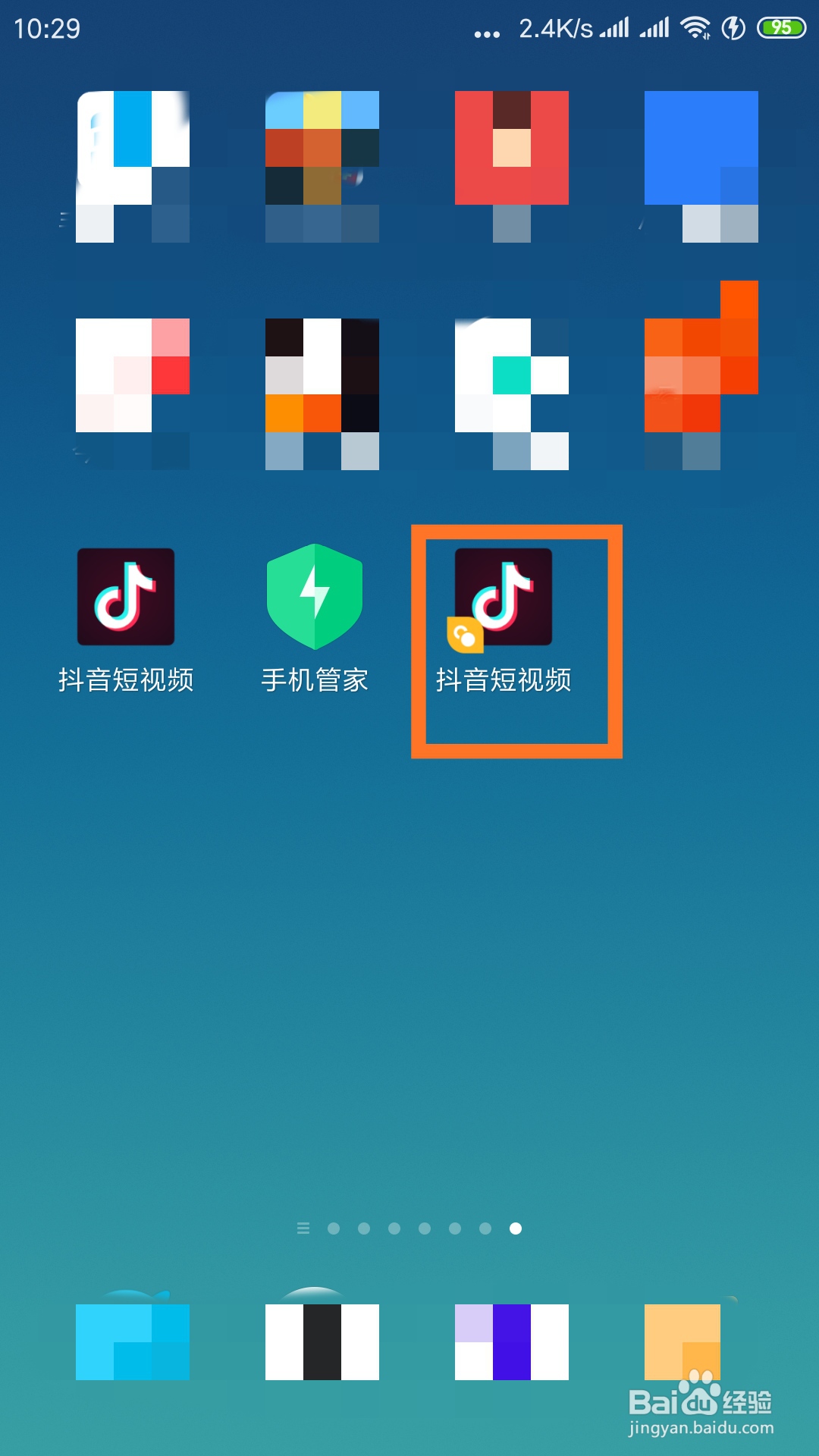819x1456 pixels.
Task: Open the 抖音短视频 app on the left
Action: [x=127, y=597]
